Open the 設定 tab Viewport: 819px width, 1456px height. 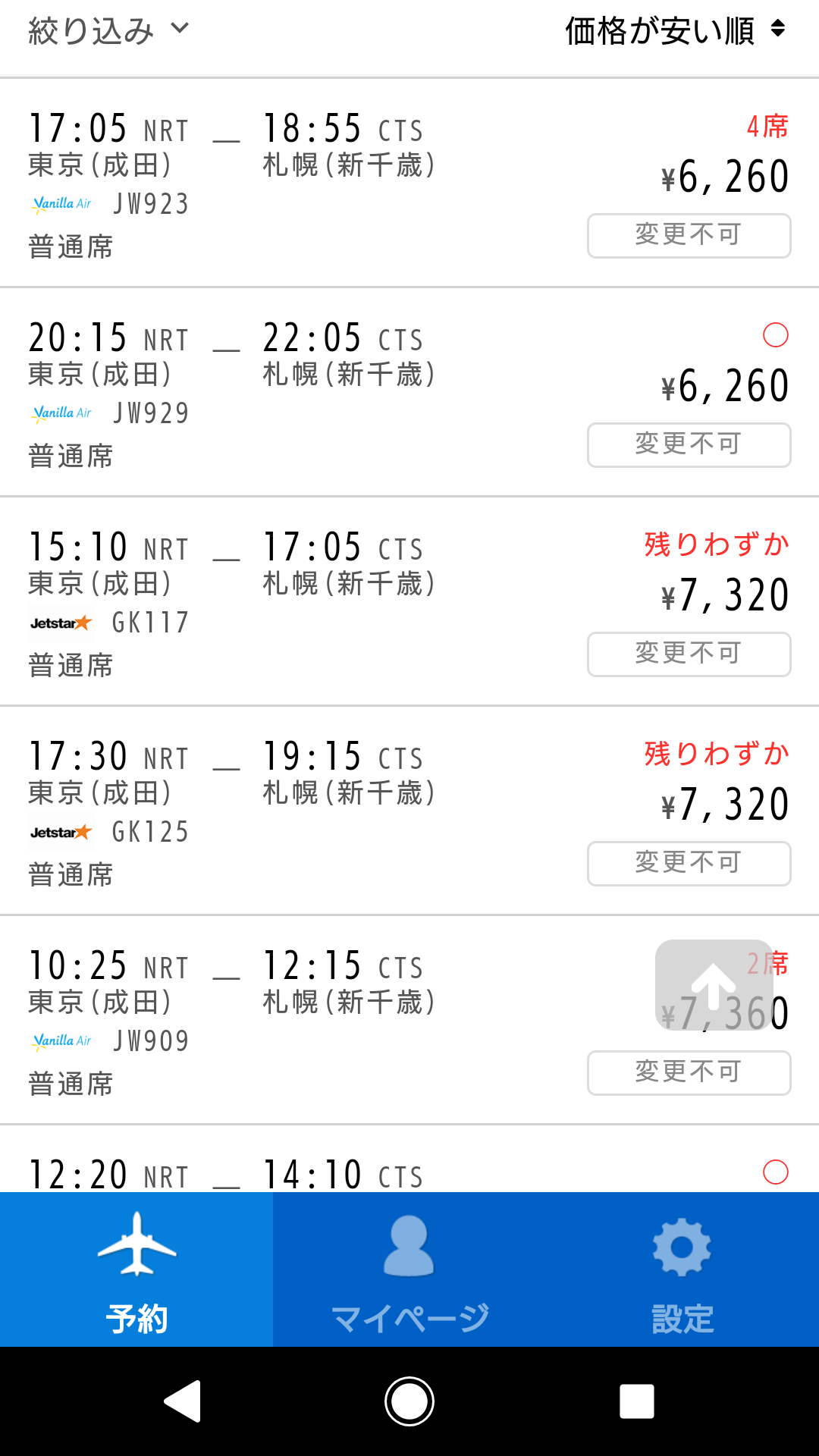[682, 1269]
